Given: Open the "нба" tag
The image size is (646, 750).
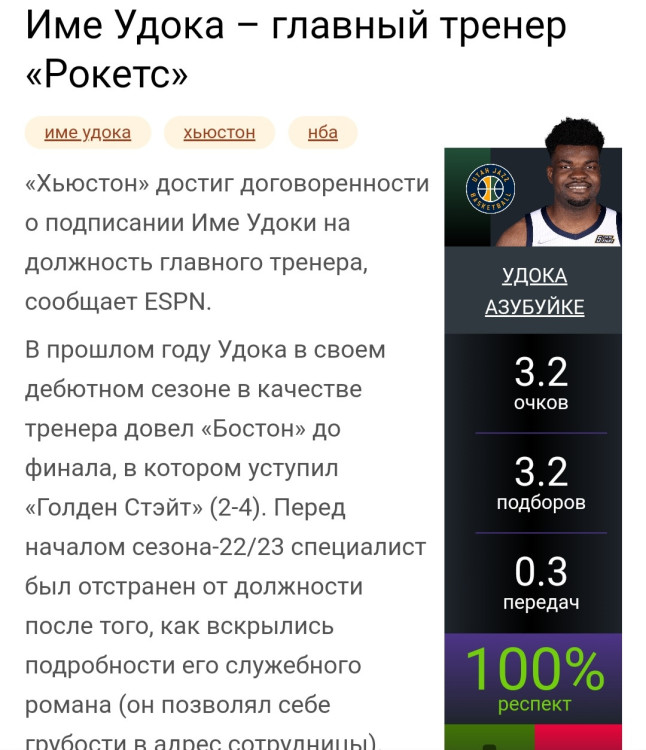Looking at the screenshot, I should [323, 133].
